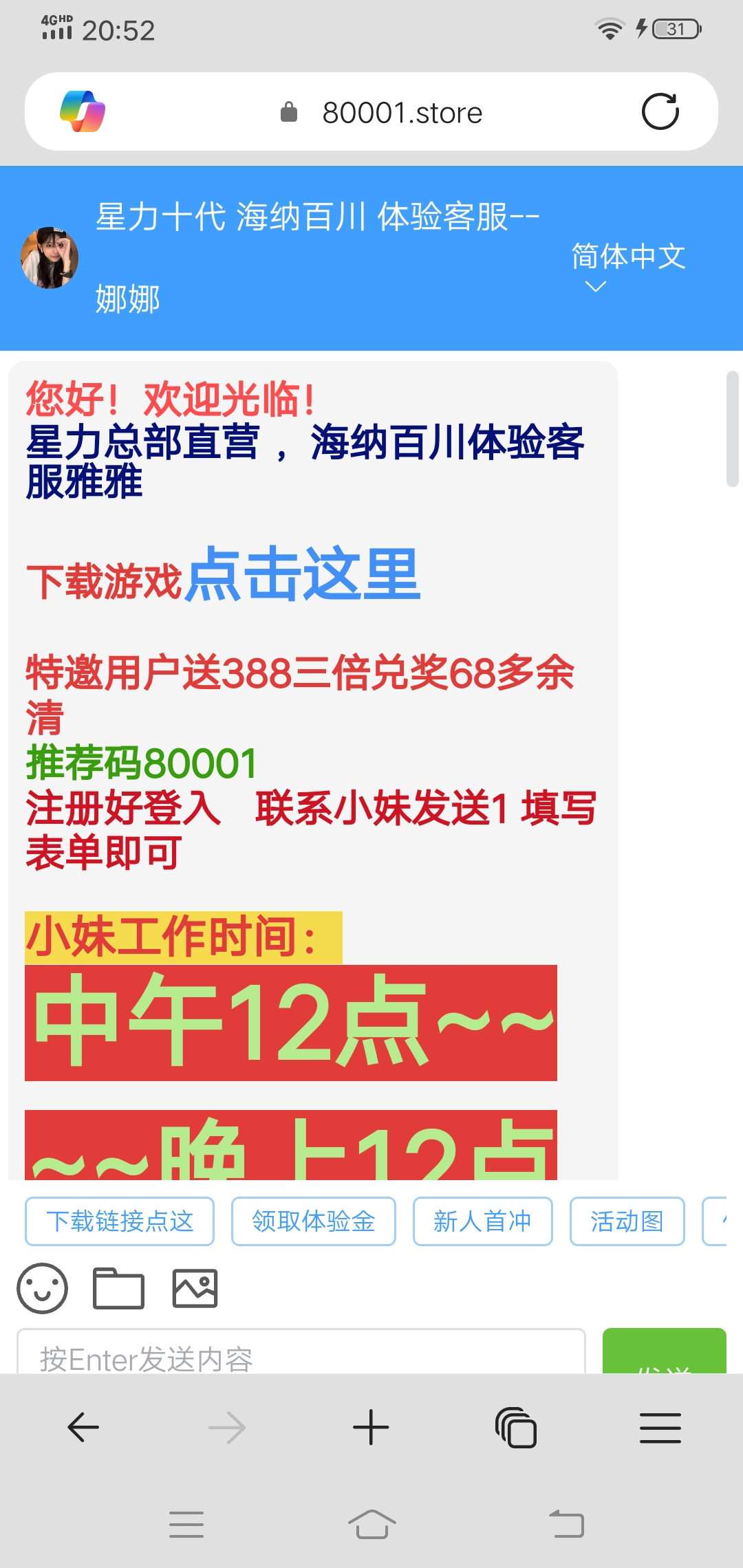Open the emoji picker
This screenshot has height=1568, width=743.
(x=43, y=1288)
